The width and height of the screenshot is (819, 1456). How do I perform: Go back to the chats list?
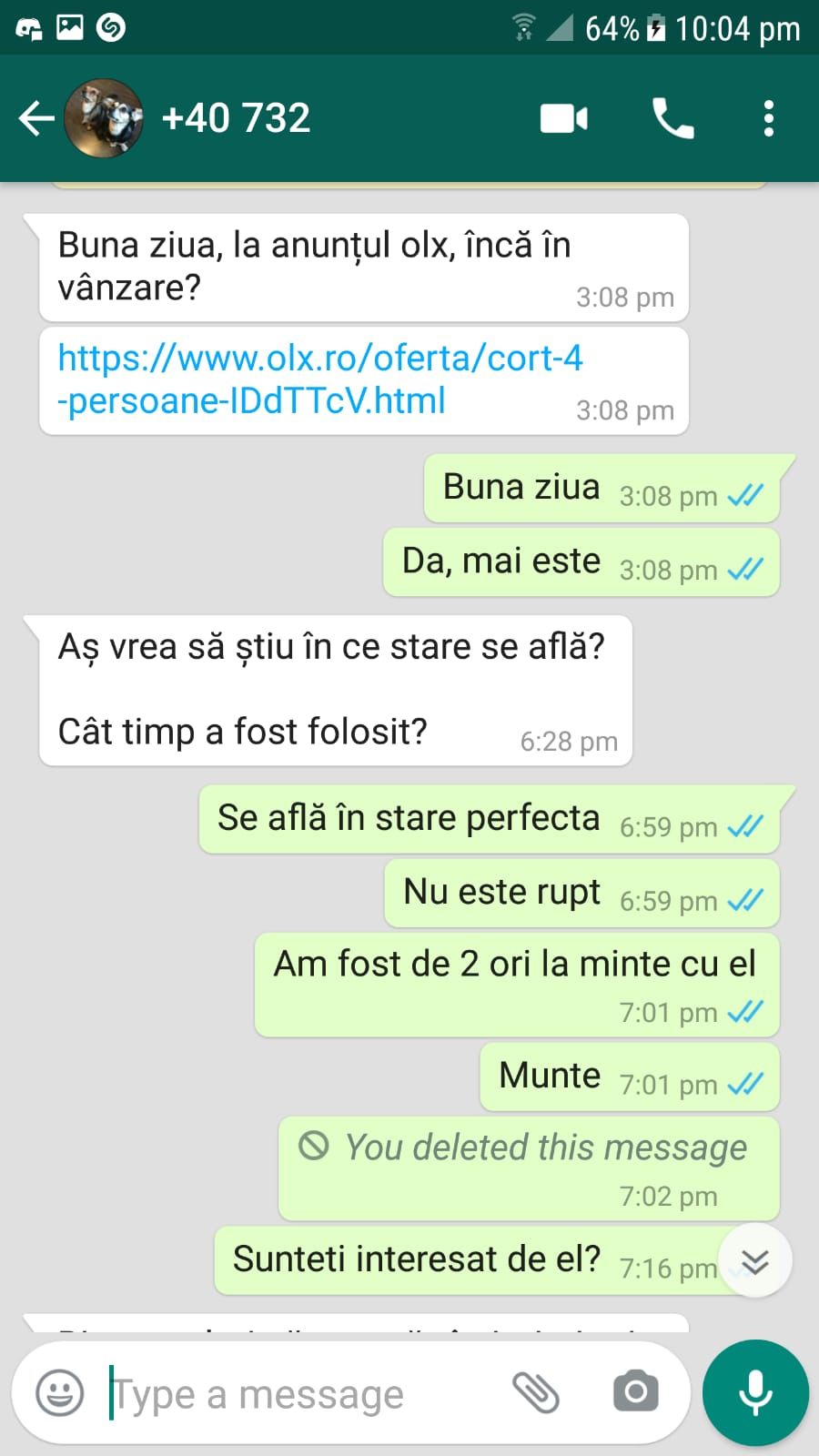tap(36, 118)
